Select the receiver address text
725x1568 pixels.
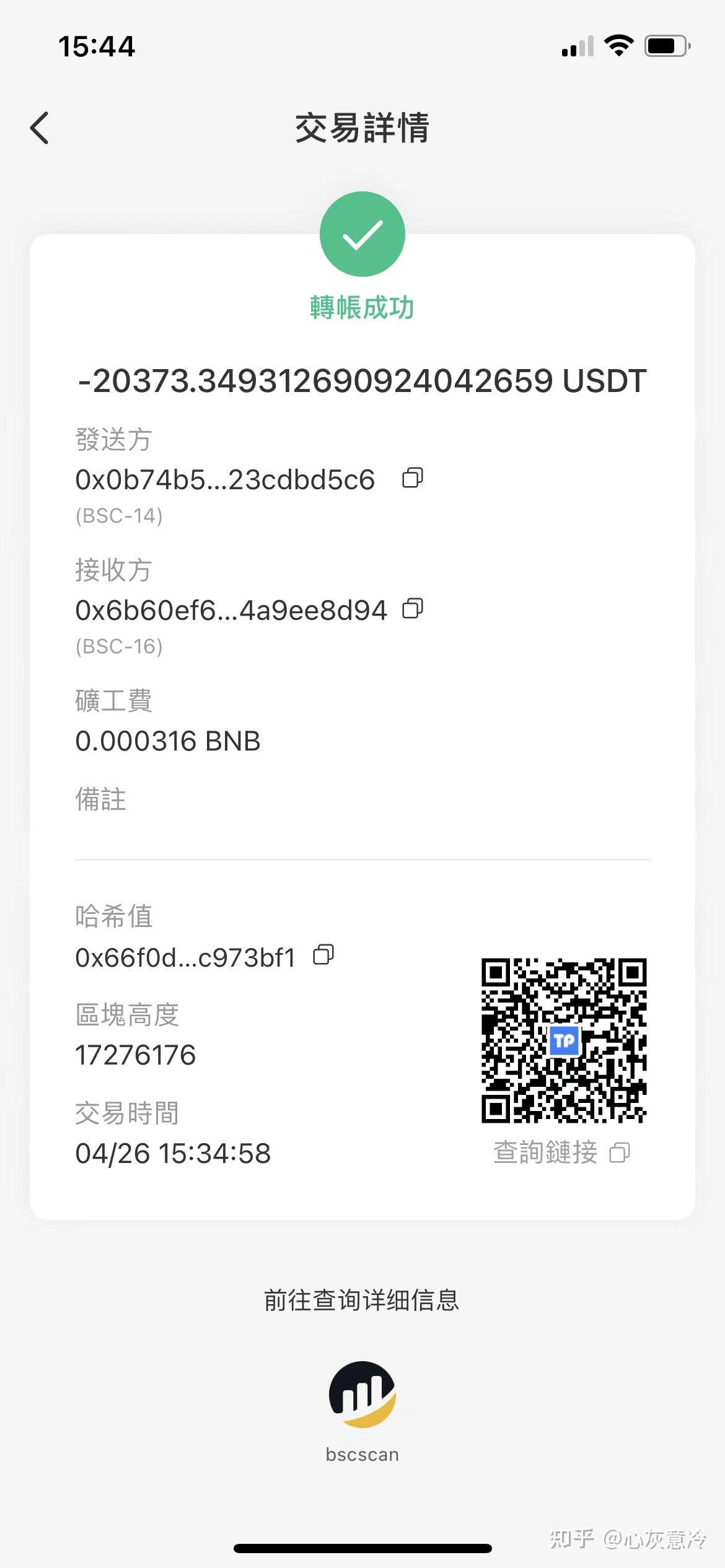229,610
